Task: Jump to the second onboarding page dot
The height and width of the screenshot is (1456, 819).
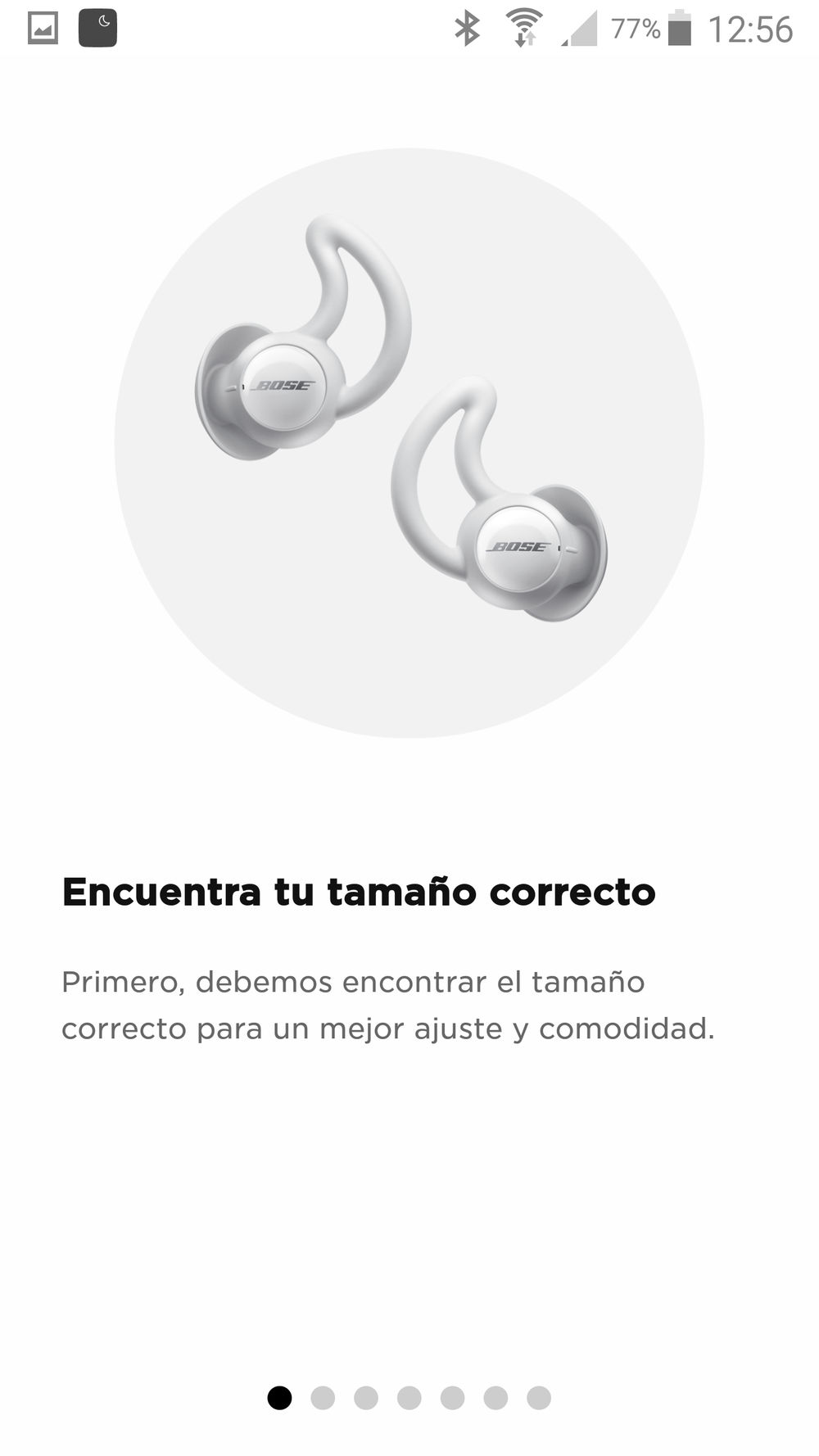Action: 323,1398
